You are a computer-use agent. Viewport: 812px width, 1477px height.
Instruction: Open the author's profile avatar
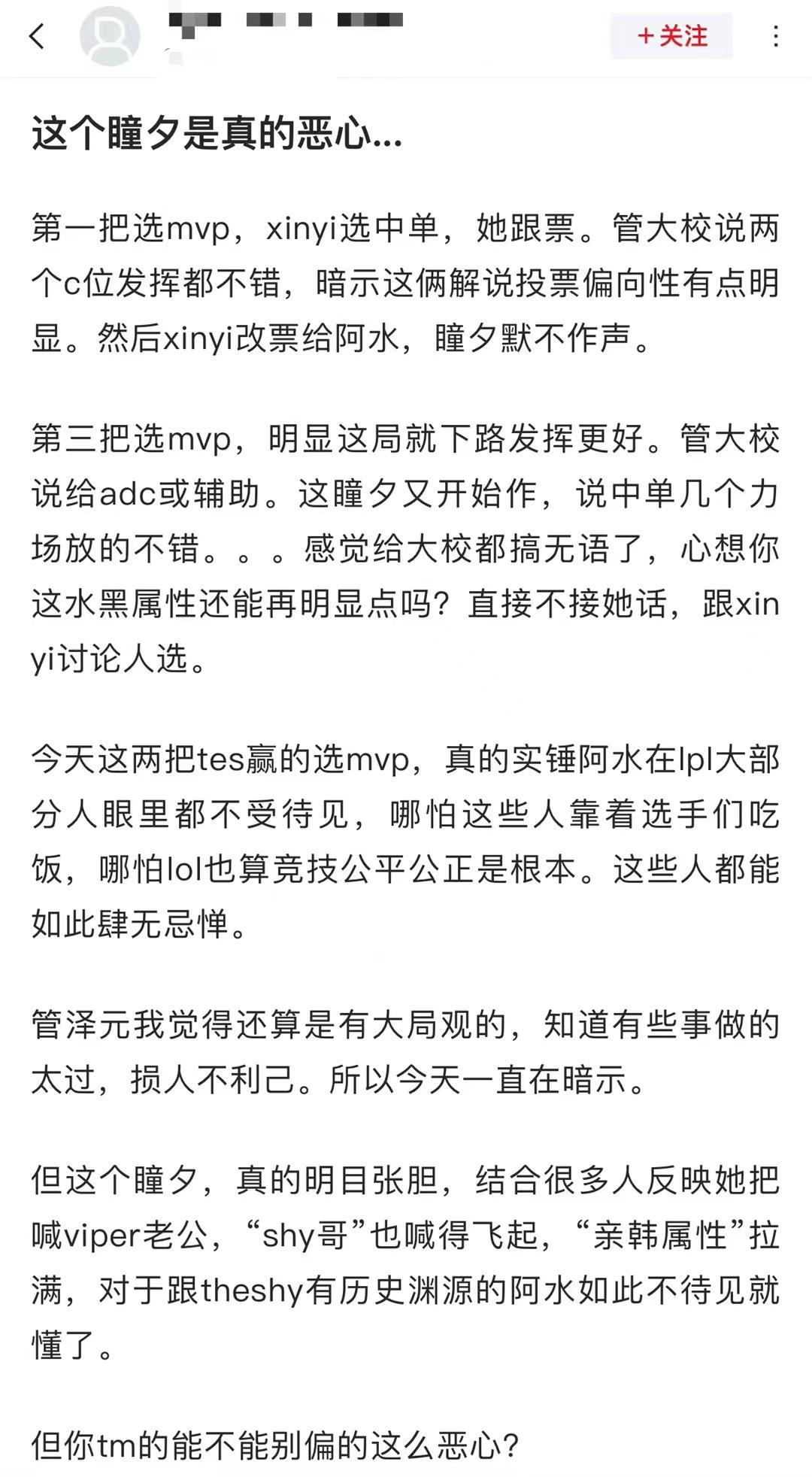[x=110, y=36]
